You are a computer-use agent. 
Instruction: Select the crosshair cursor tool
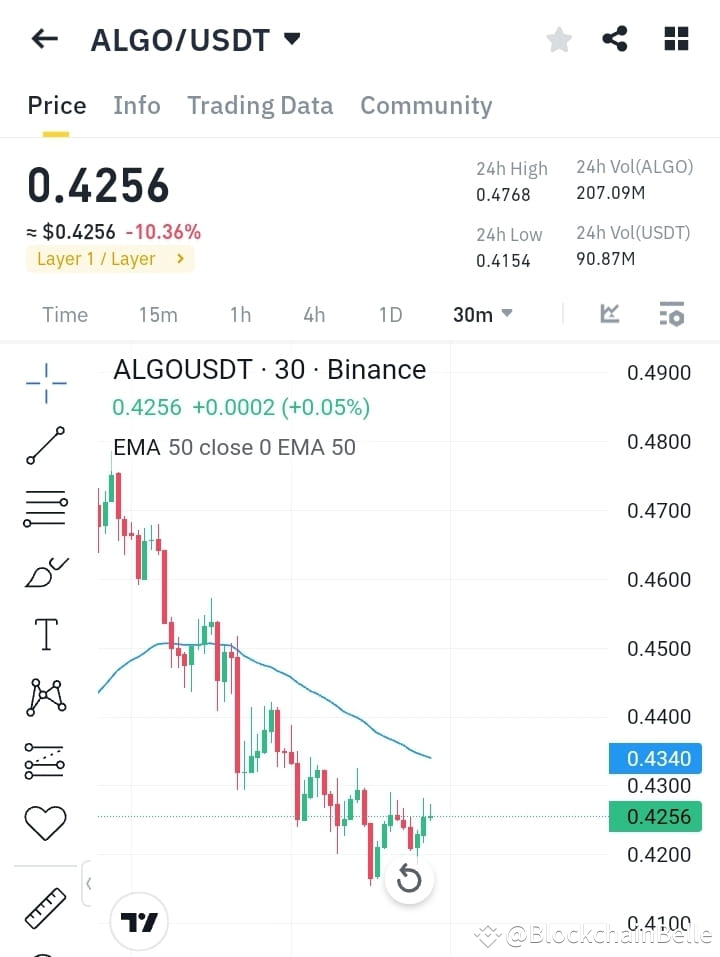pos(45,383)
